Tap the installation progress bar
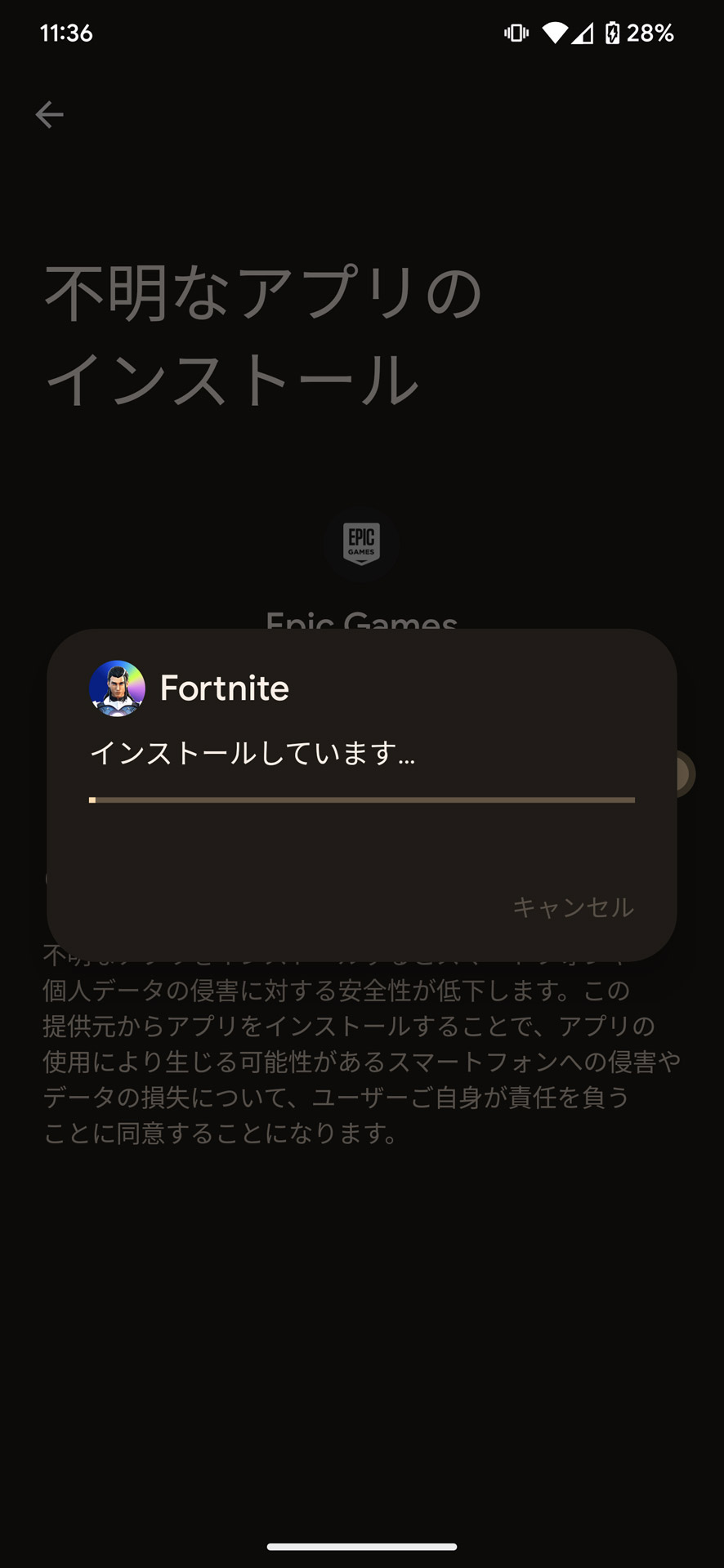 (362, 800)
